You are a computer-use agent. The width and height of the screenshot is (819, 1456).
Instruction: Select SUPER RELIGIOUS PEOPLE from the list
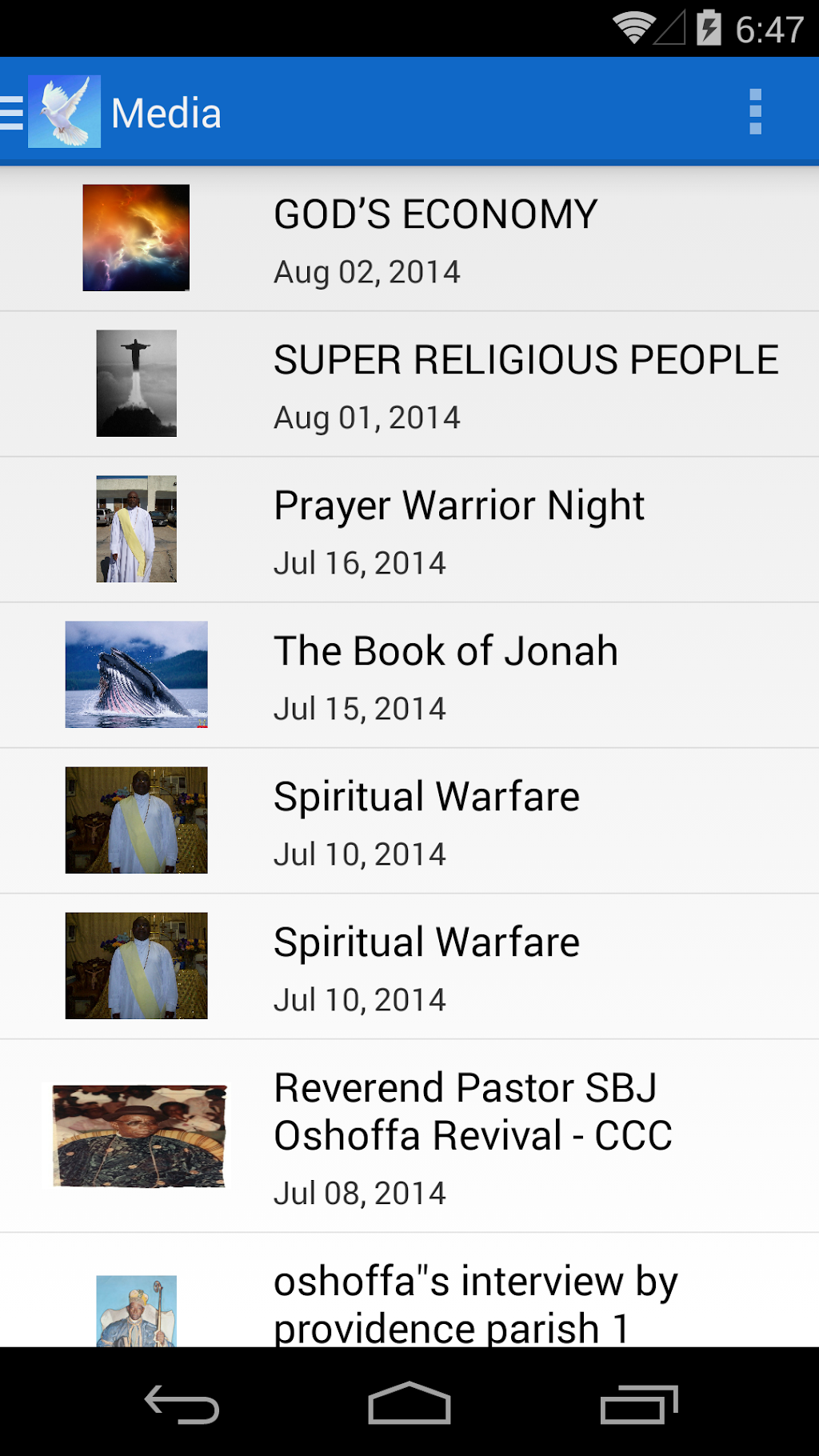click(525, 384)
